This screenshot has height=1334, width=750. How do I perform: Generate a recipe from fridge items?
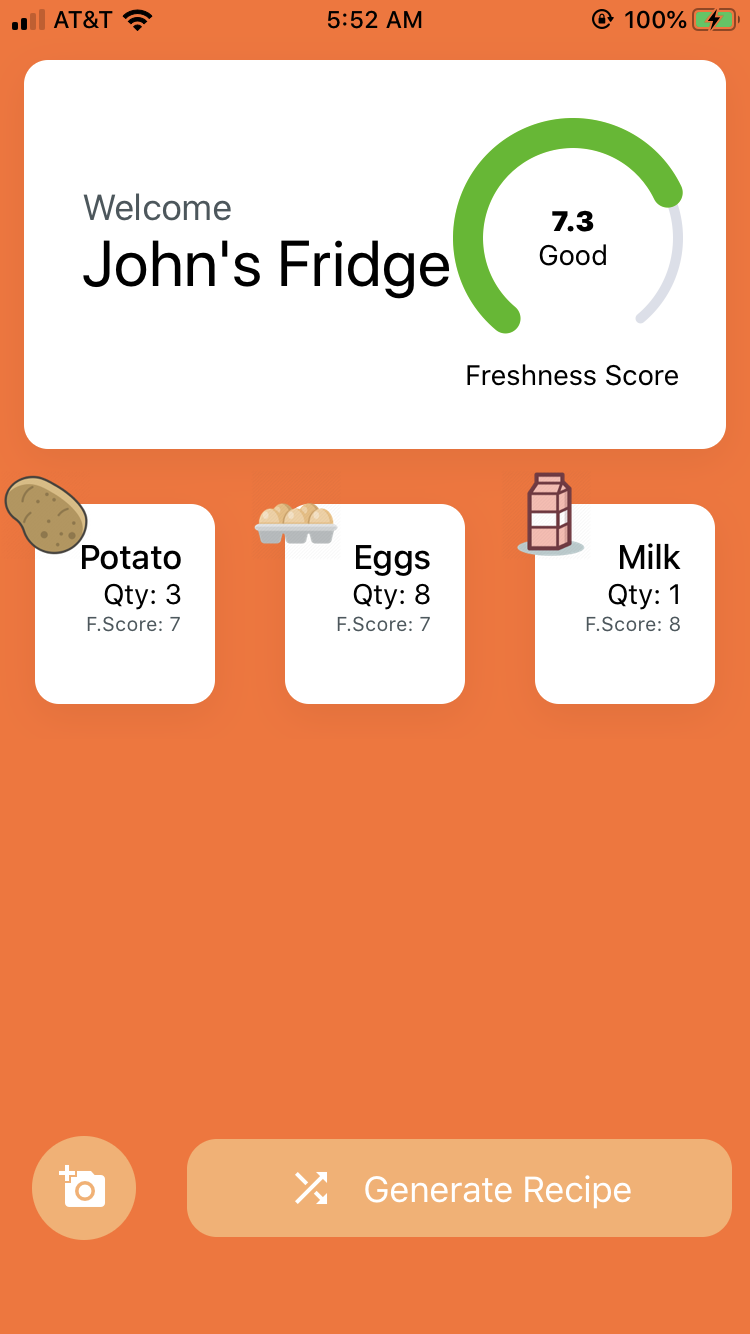click(x=459, y=1188)
